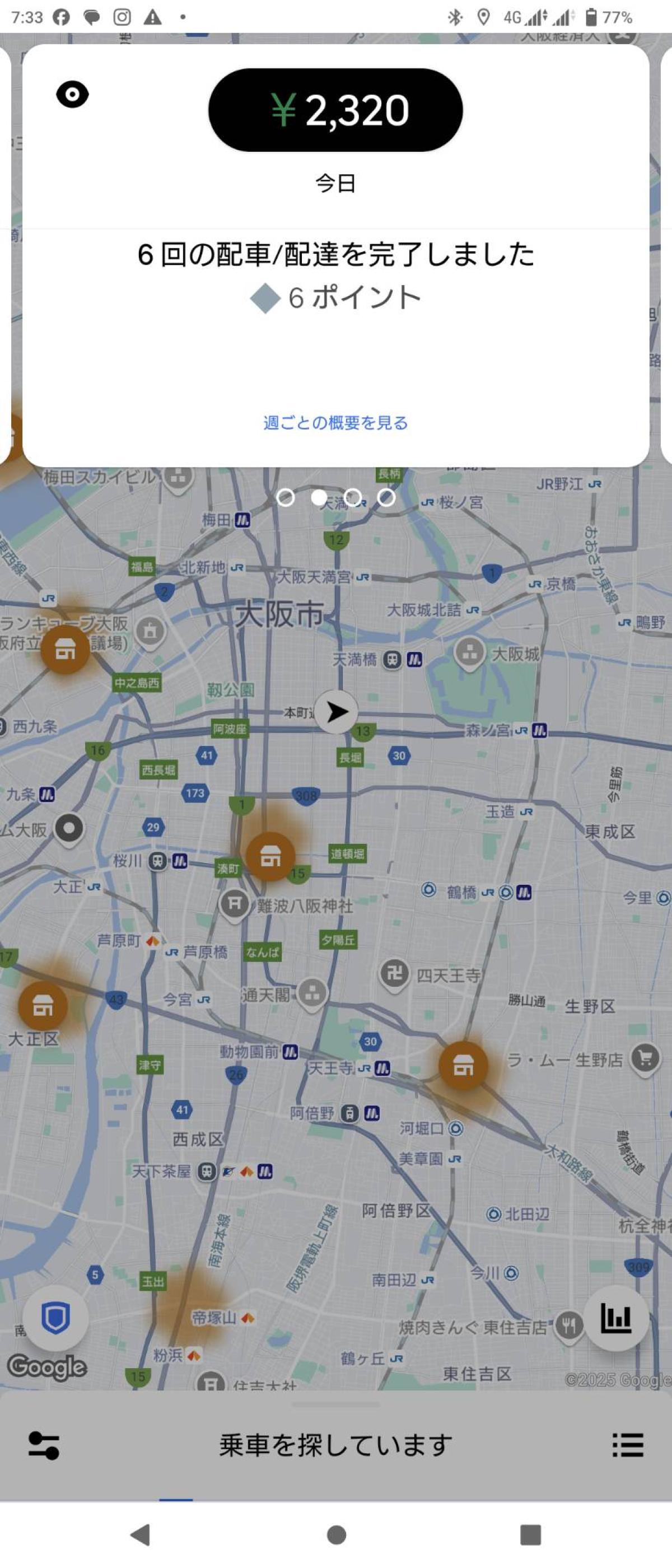Hide earnings with the eye icon
672x1568 pixels.
[x=72, y=95]
